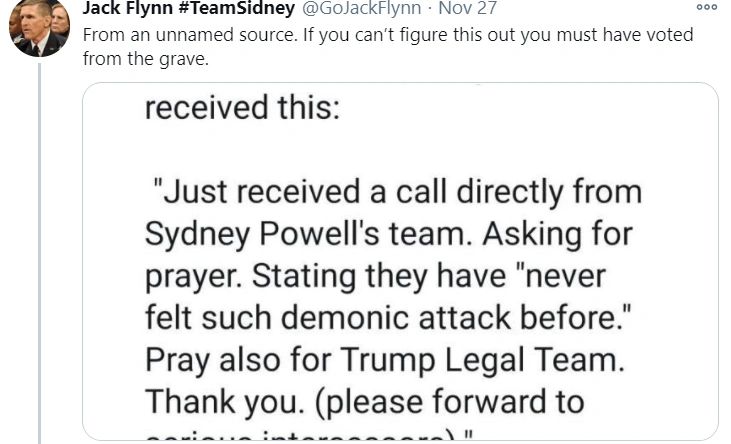Open Jack Flynn's profile picture
731x444 pixels.
point(38,28)
